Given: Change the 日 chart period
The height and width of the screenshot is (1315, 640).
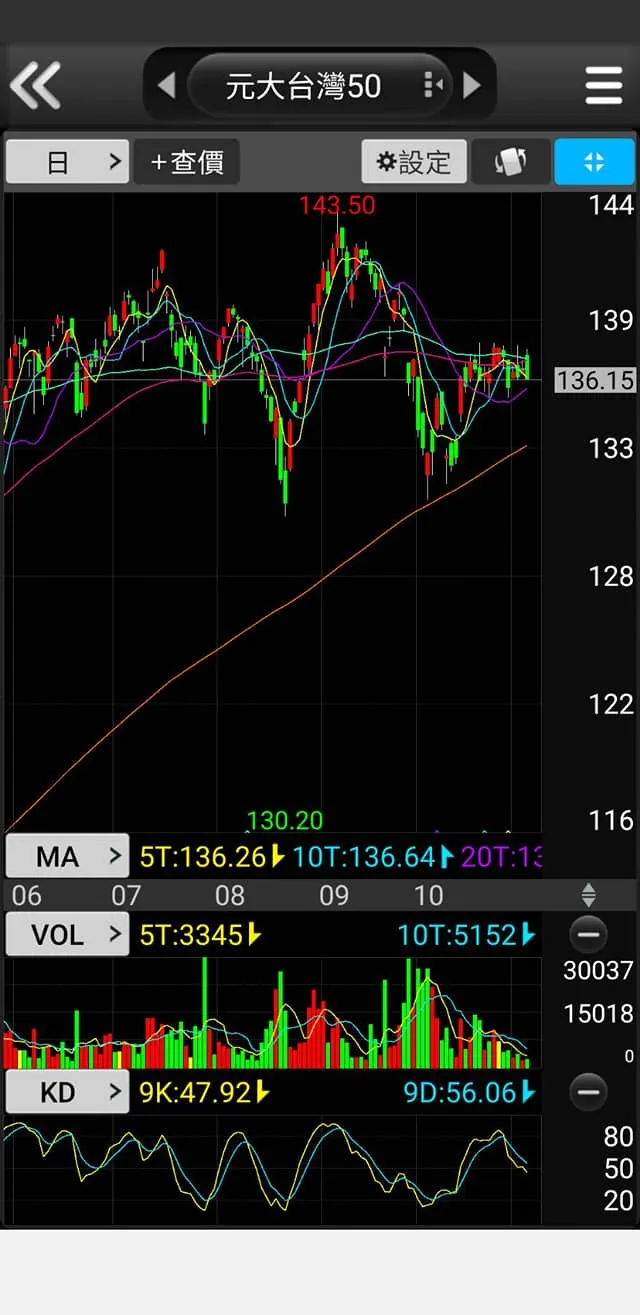Looking at the screenshot, I should click(67, 161).
